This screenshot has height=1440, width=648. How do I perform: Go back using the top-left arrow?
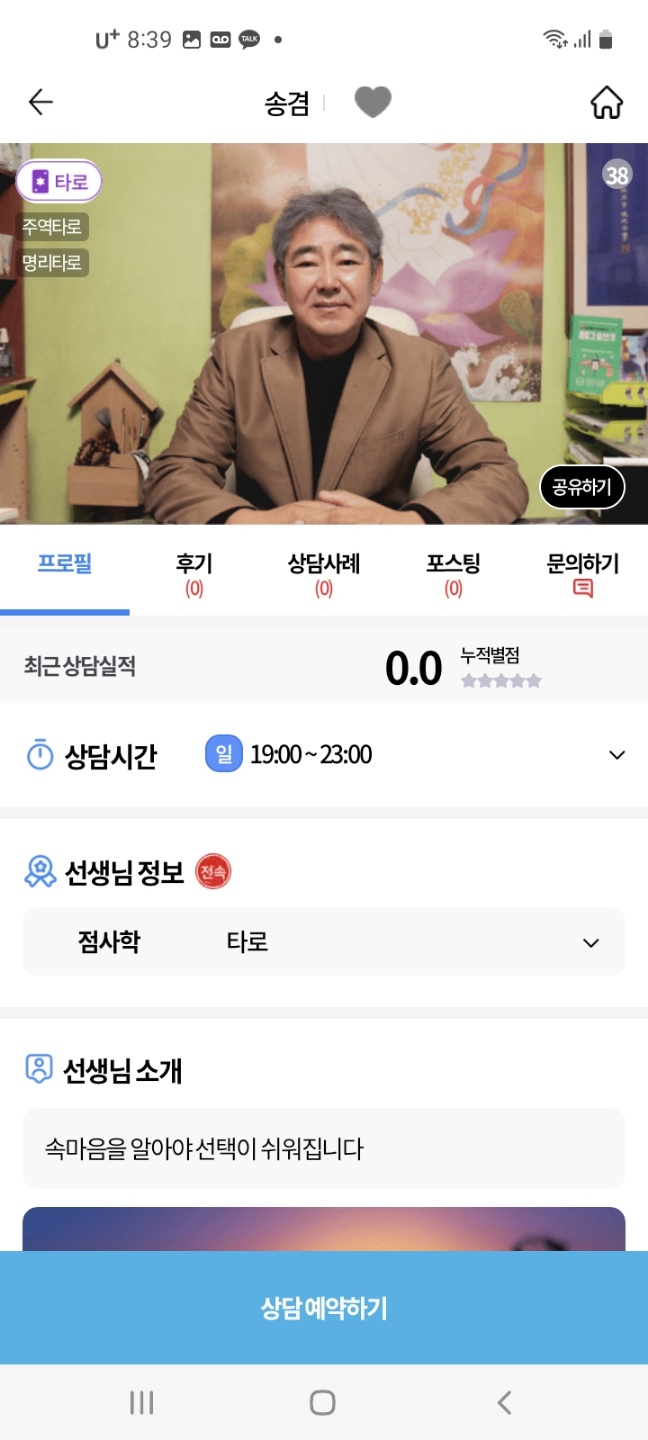pyautogui.click(x=41, y=102)
